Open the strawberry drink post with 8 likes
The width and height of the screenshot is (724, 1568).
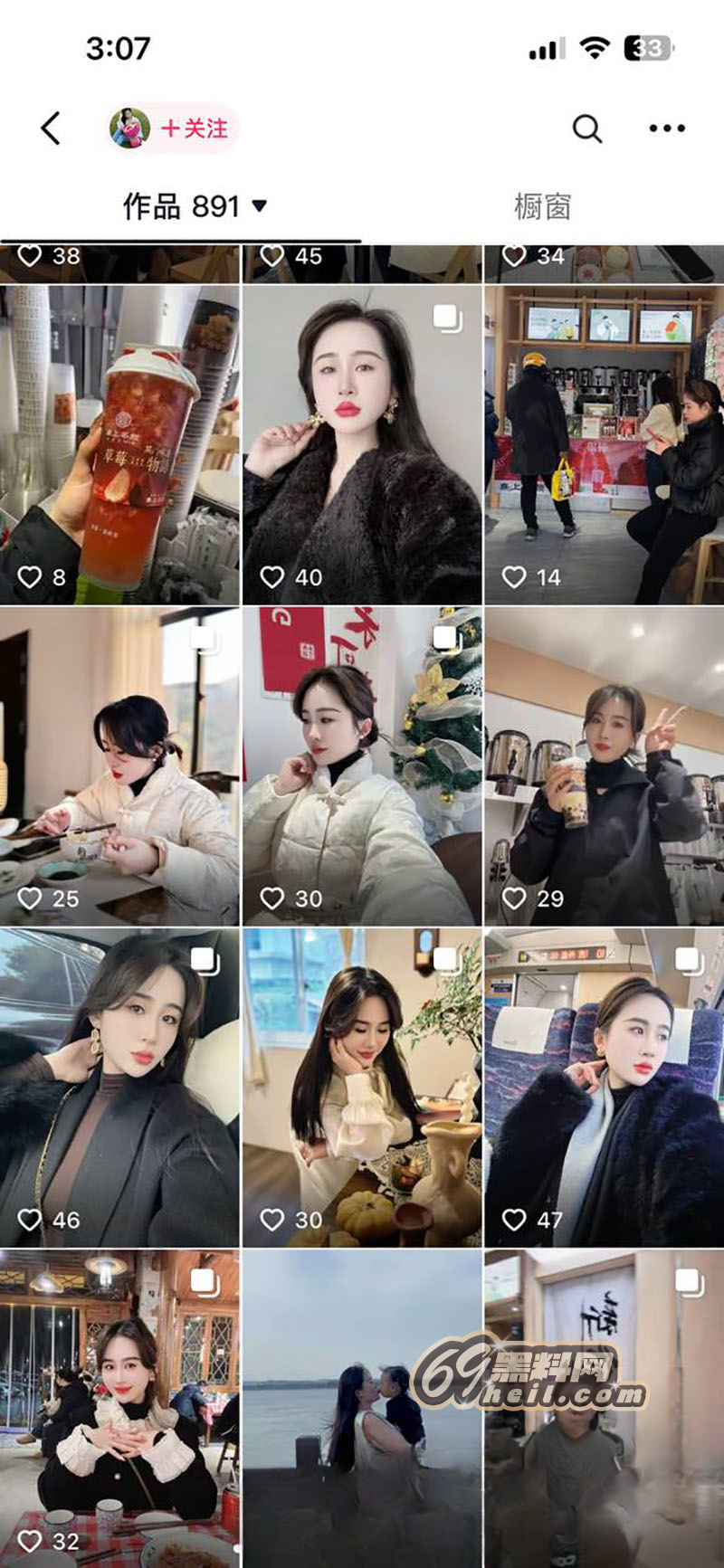tap(119, 445)
